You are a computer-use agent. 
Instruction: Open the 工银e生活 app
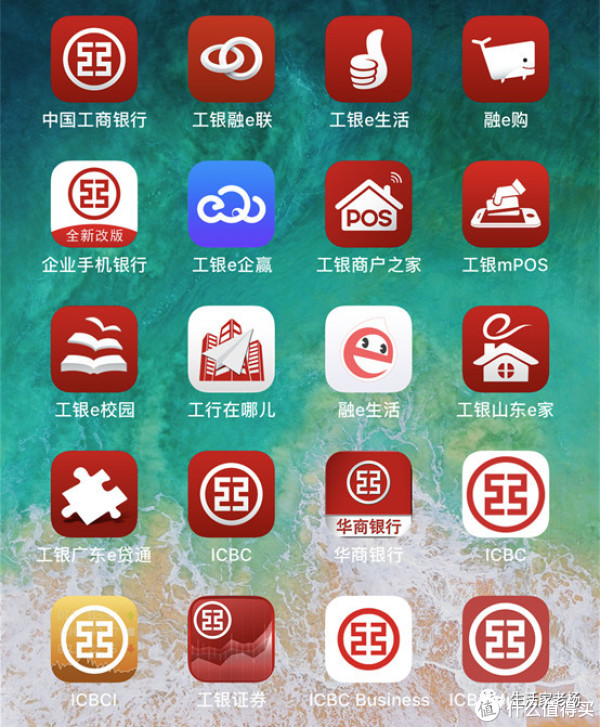[x=368, y=59]
